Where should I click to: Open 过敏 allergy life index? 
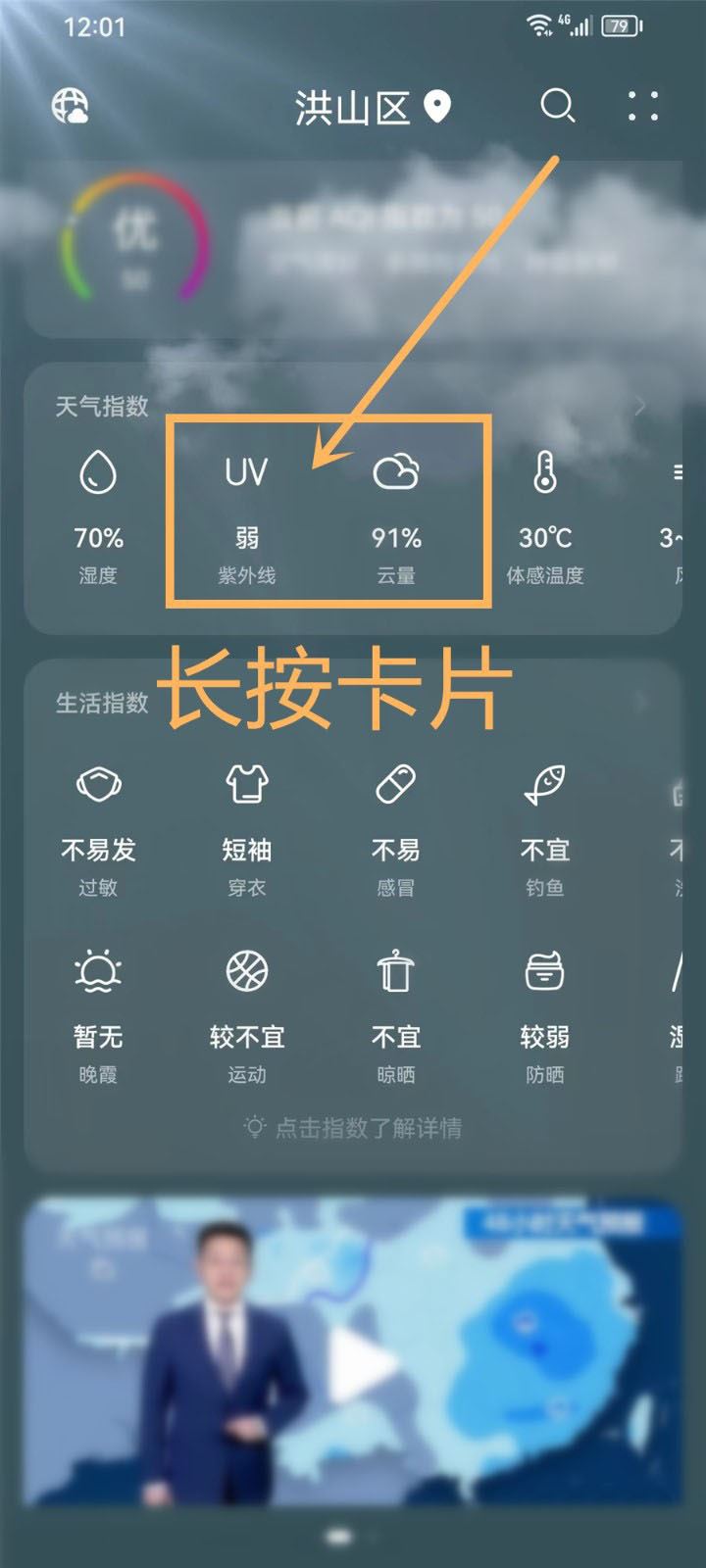[x=98, y=829]
